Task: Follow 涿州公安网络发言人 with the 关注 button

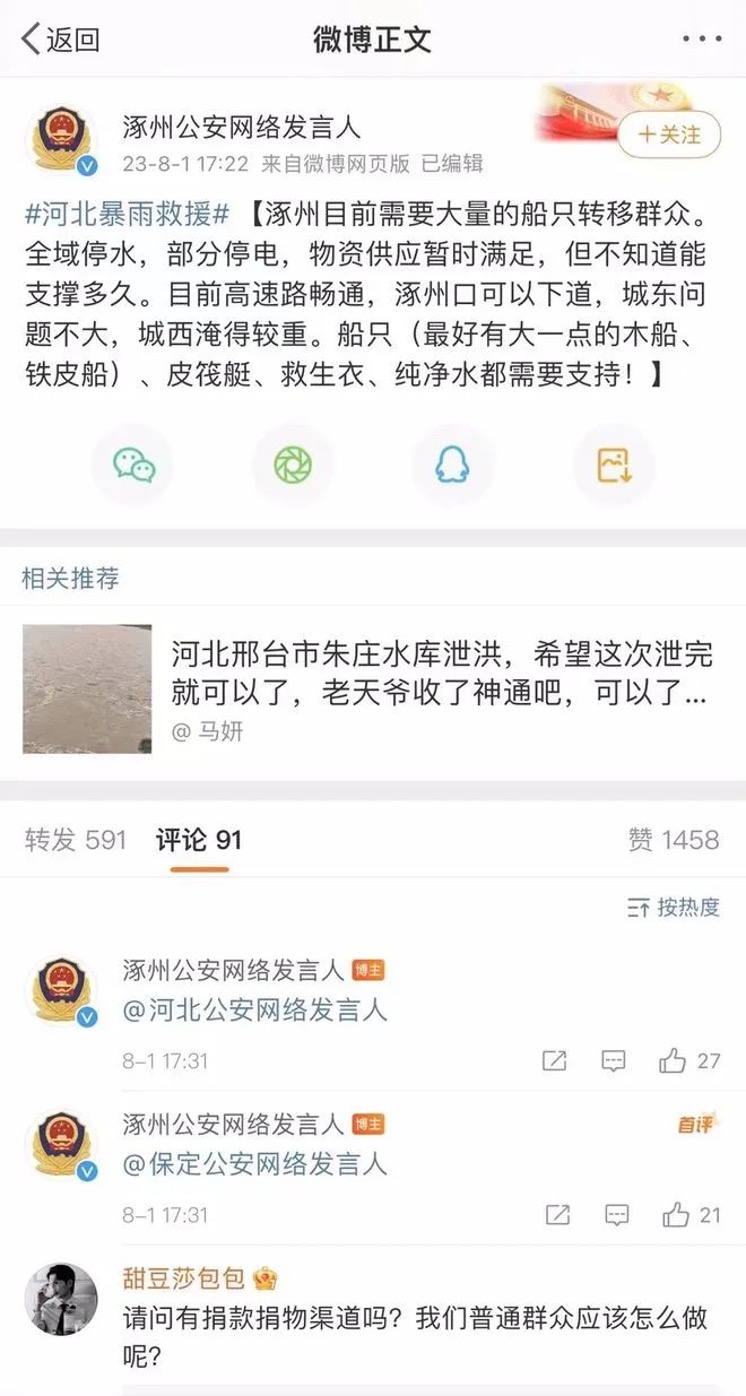Action: click(669, 134)
